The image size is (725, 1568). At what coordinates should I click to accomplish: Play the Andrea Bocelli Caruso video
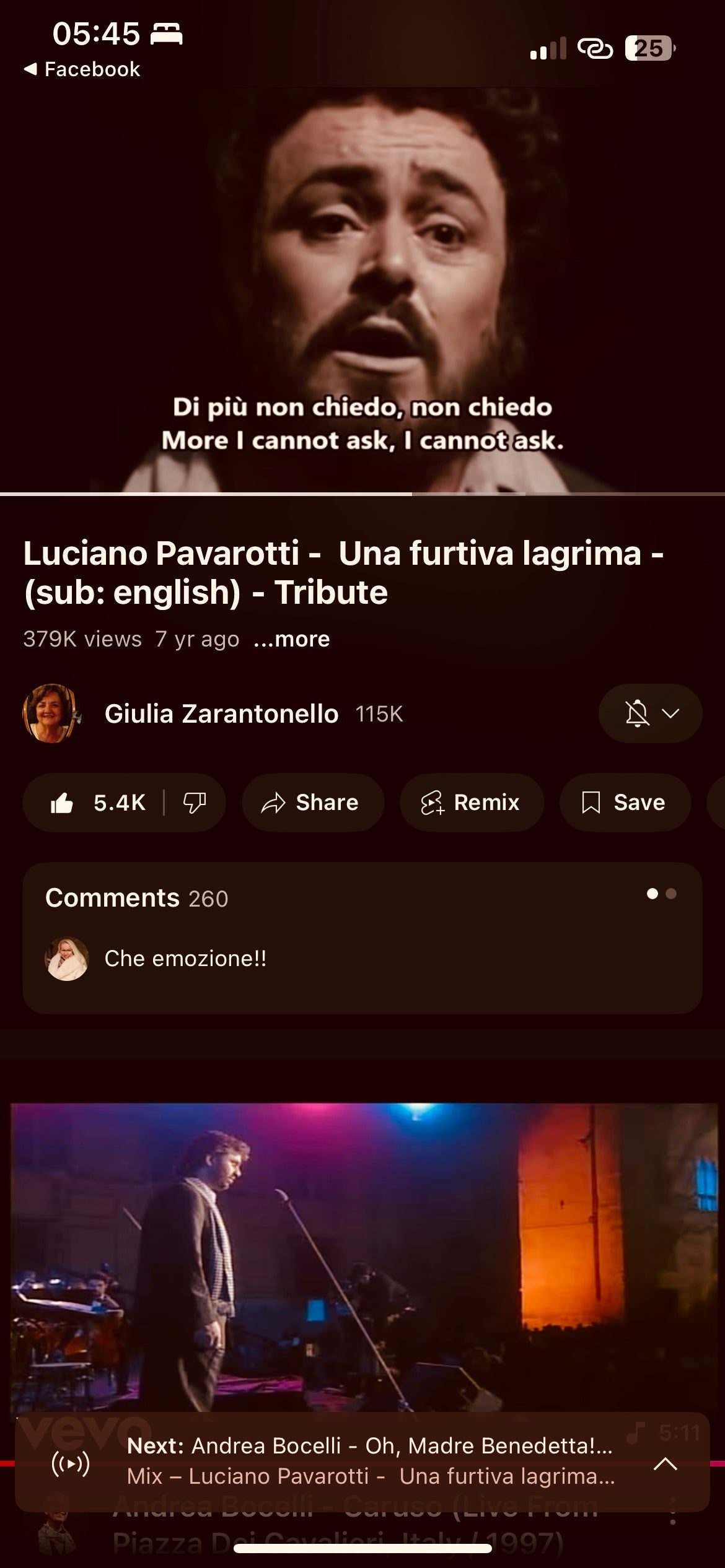point(362,1257)
